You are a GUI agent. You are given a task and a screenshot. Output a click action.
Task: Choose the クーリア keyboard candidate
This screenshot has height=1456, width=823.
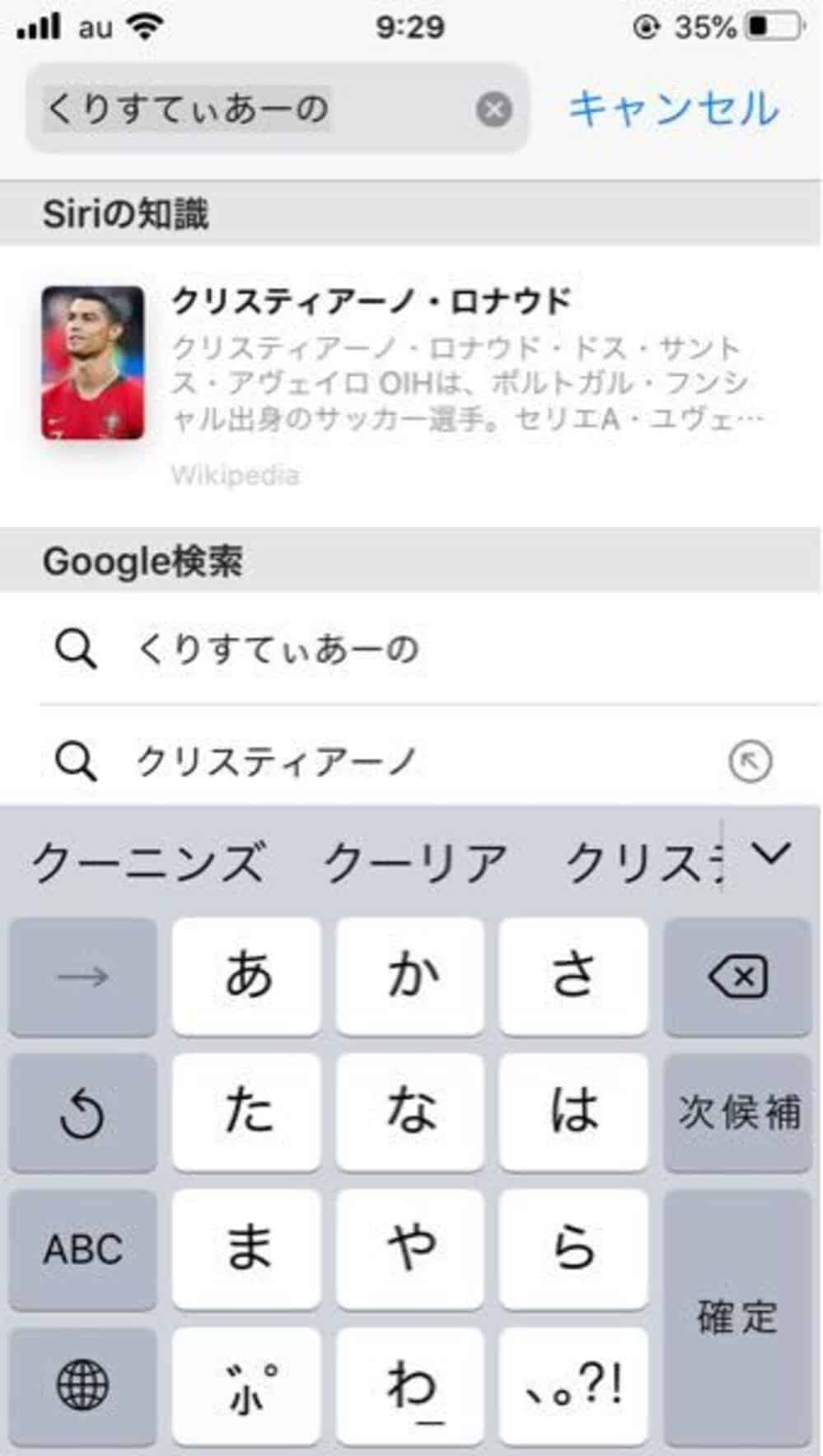[415, 862]
